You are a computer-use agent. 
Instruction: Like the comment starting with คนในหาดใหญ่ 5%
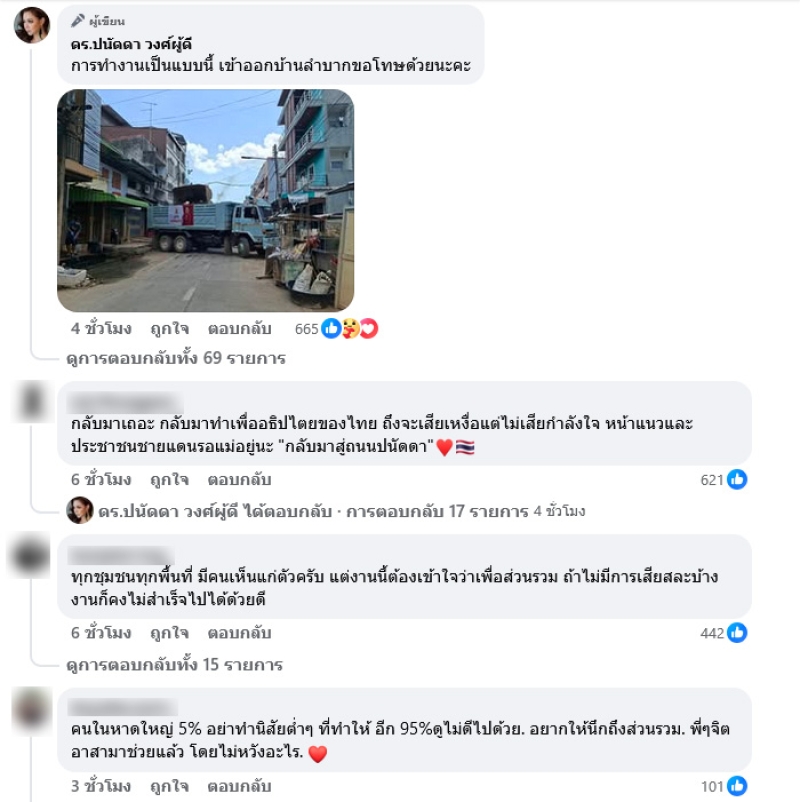pyautogui.click(x=169, y=786)
